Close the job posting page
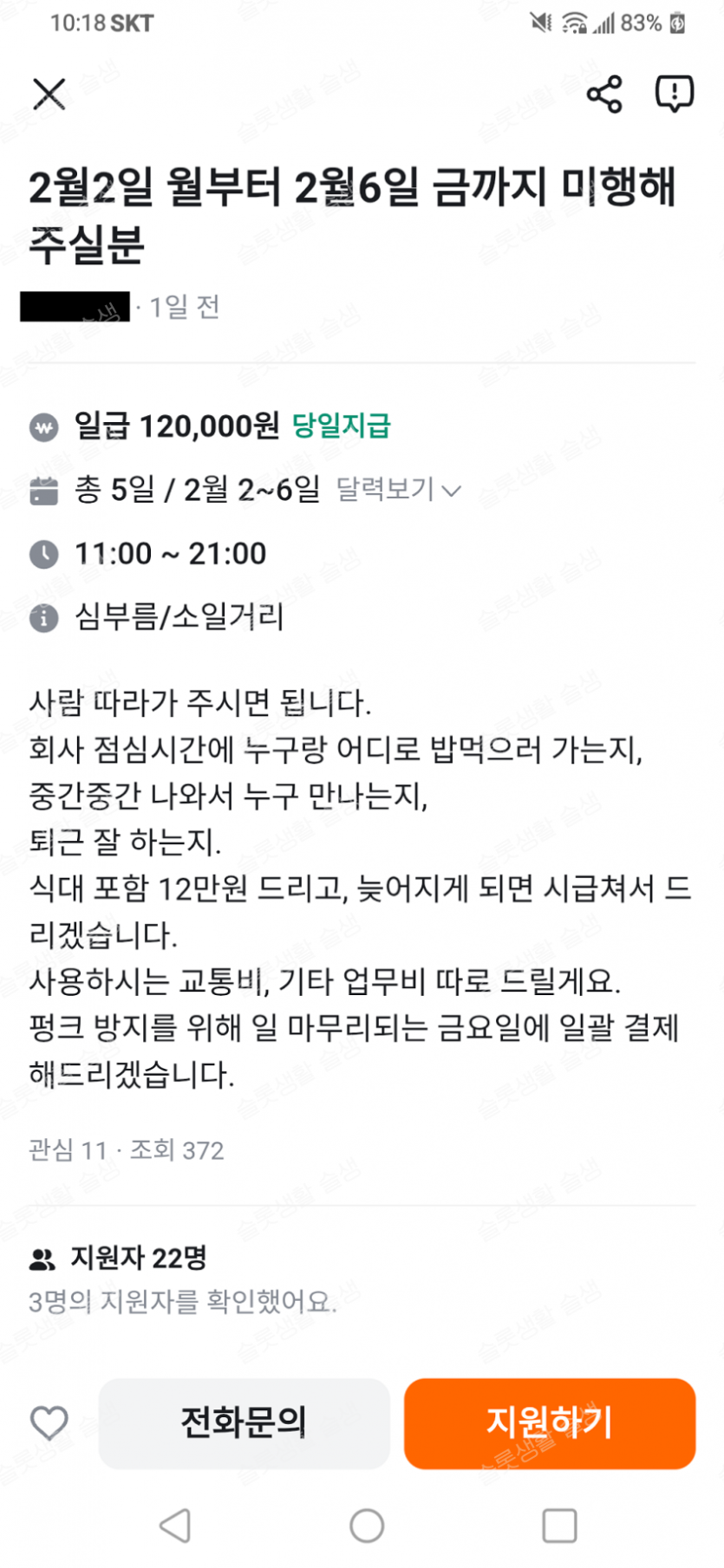Image resolution: width=724 pixels, height=1568 pixels. tap(49, 94)
